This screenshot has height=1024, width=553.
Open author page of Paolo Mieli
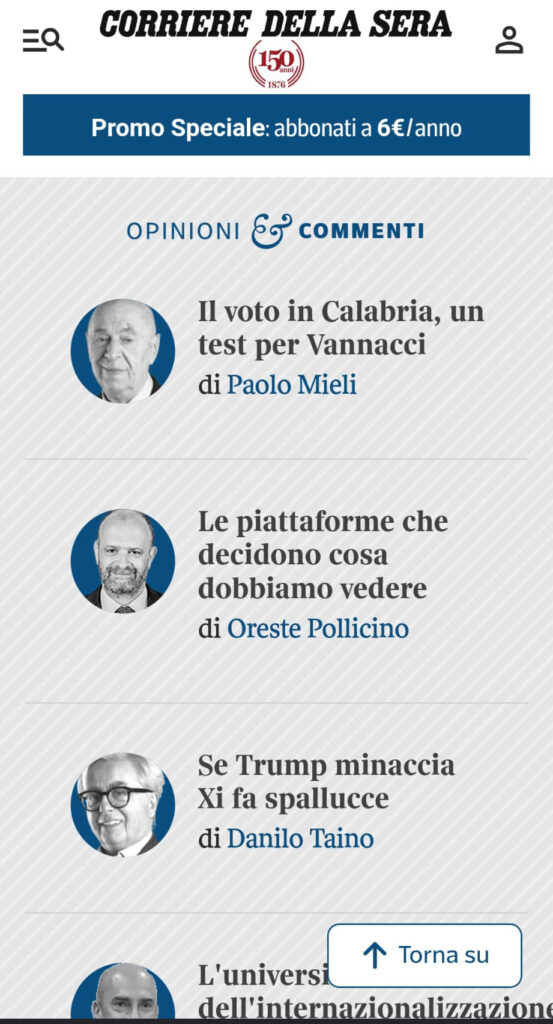[x=292, y=385]
